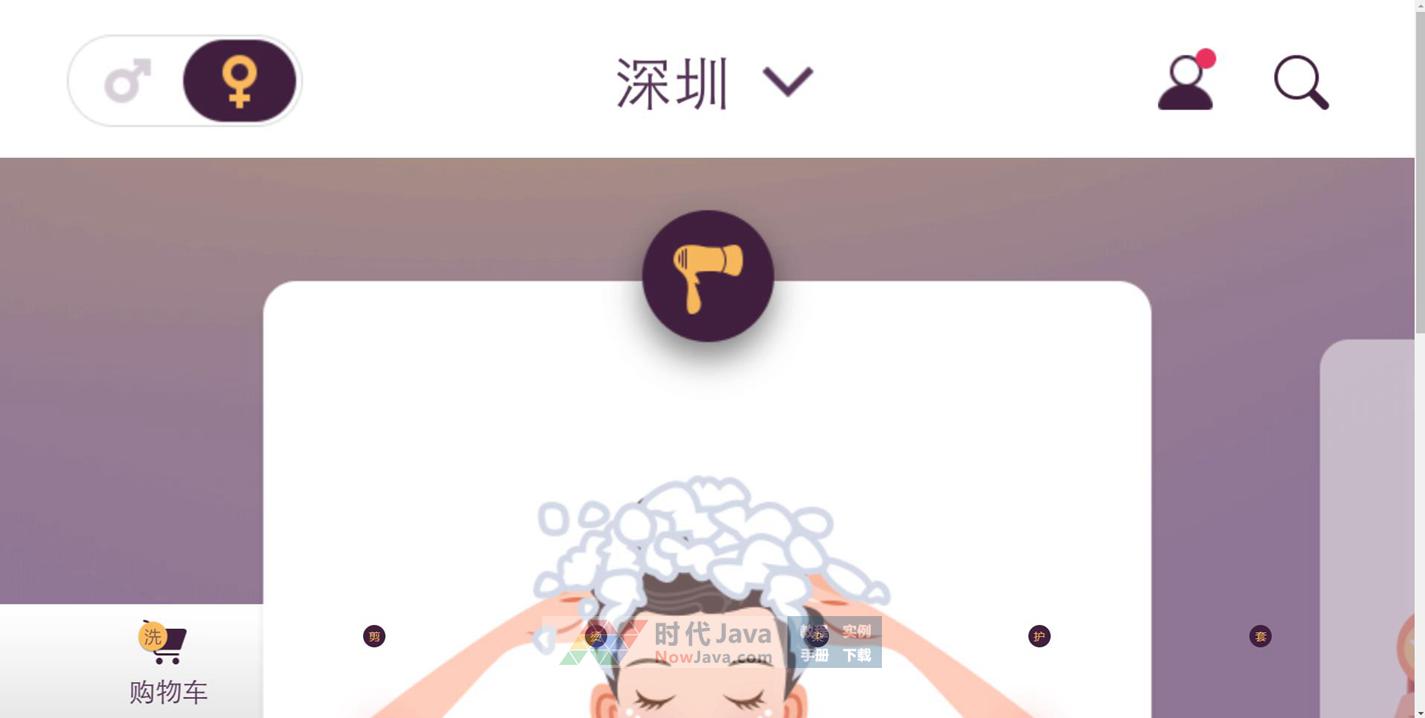Open the user profile icon
Viewport: 1425px width, 718px height.
click(x=1186, y=81)
